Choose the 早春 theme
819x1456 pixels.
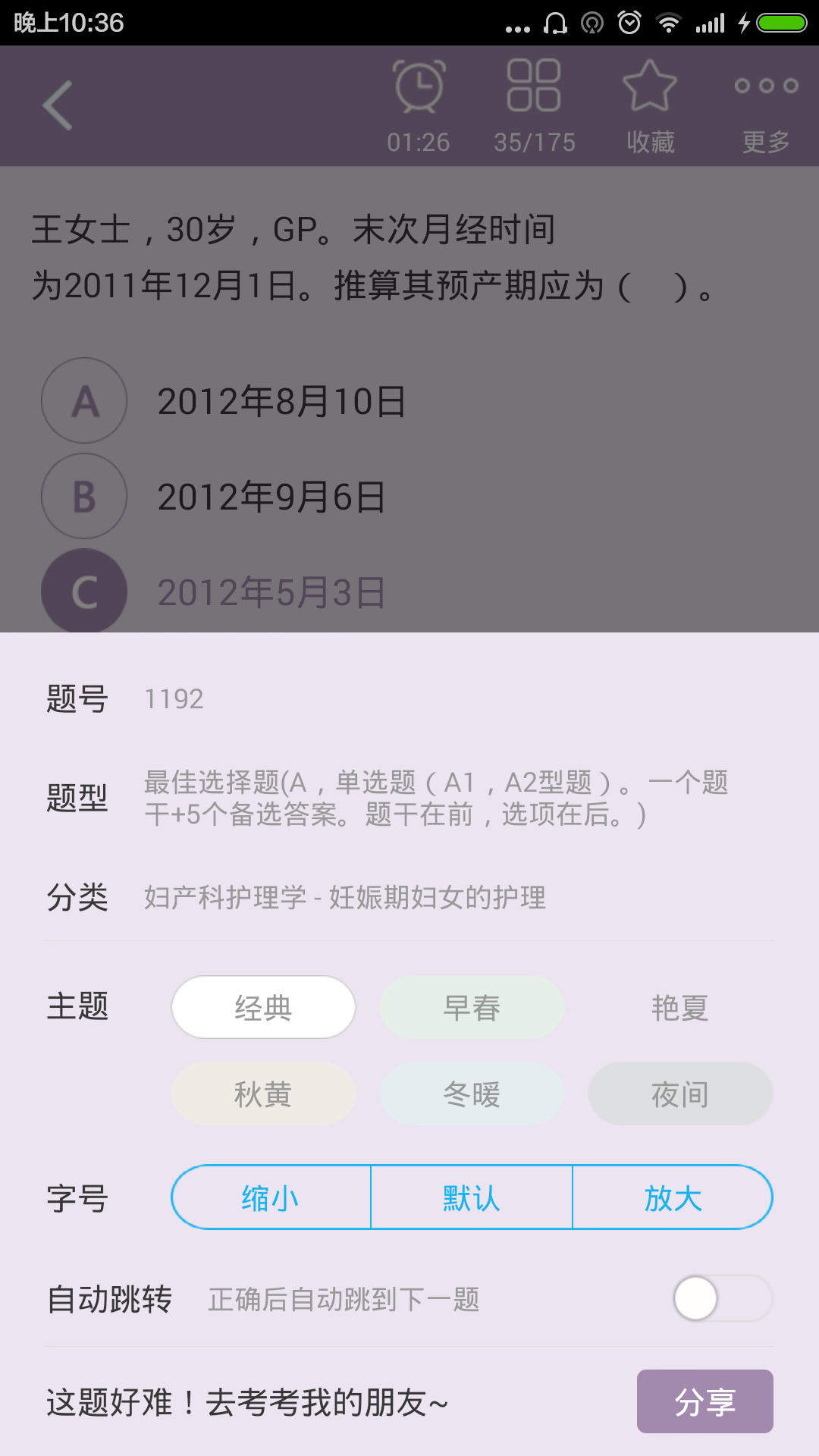coord(472,1008)
